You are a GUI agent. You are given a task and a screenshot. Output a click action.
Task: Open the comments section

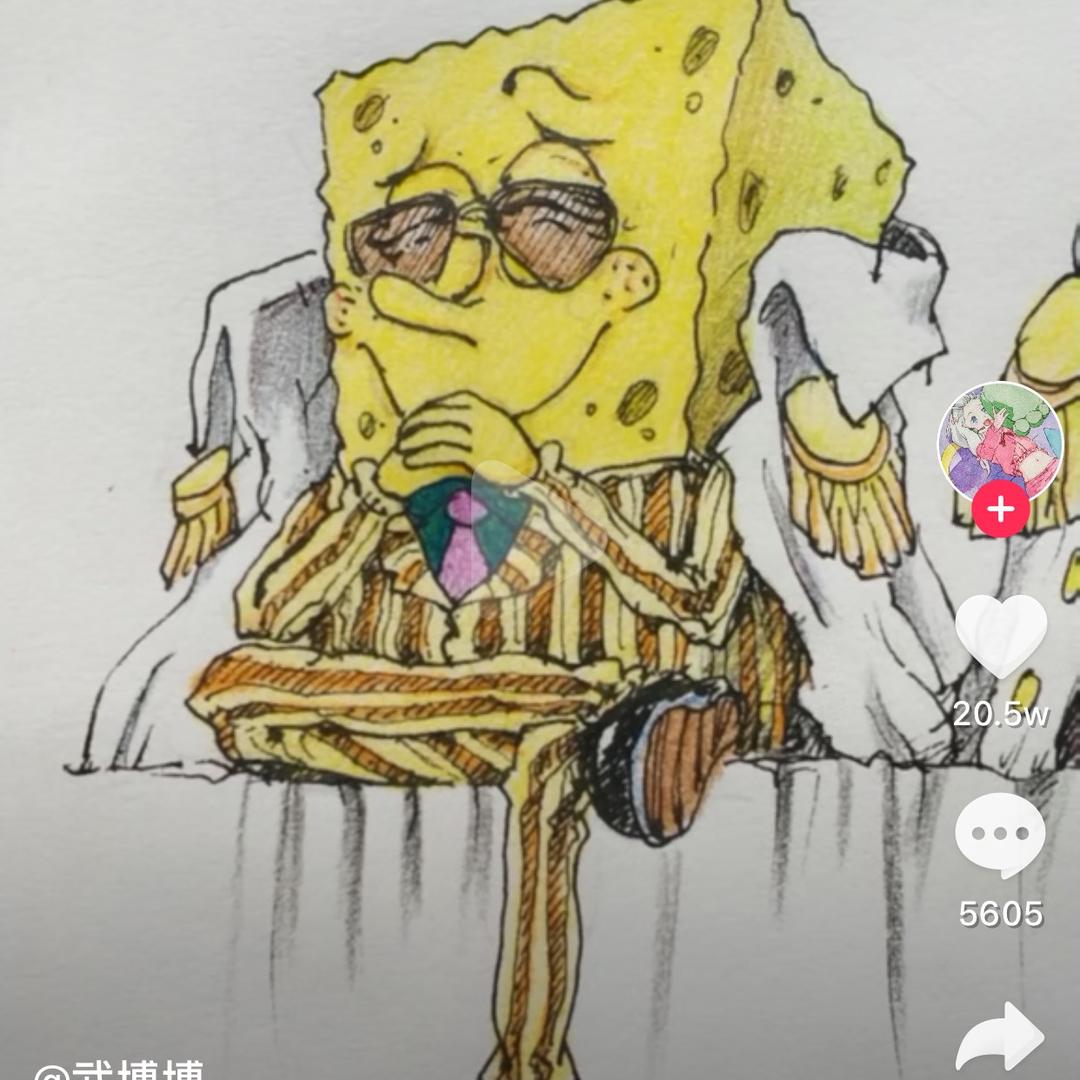point(1000,834)
